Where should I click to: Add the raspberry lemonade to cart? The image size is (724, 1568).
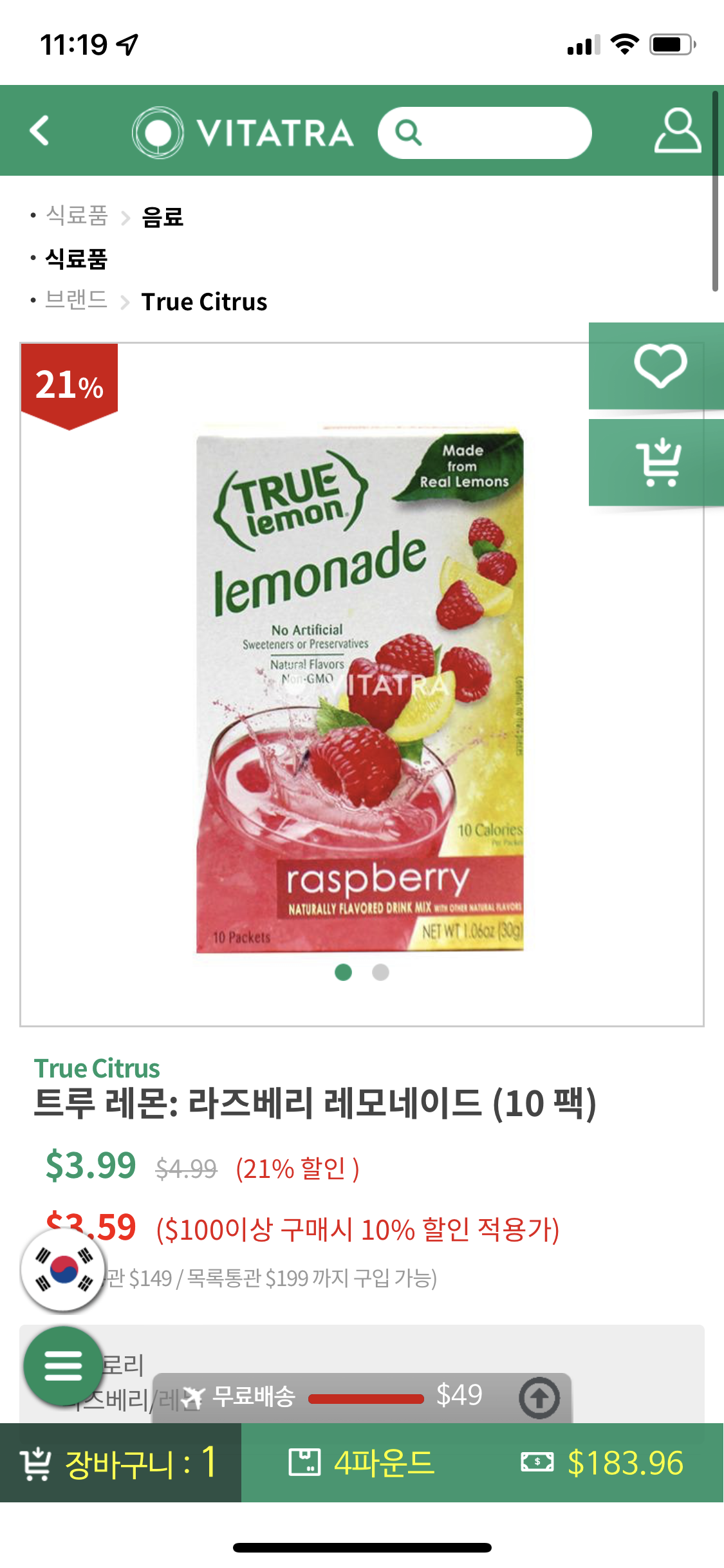pos(659,463)
